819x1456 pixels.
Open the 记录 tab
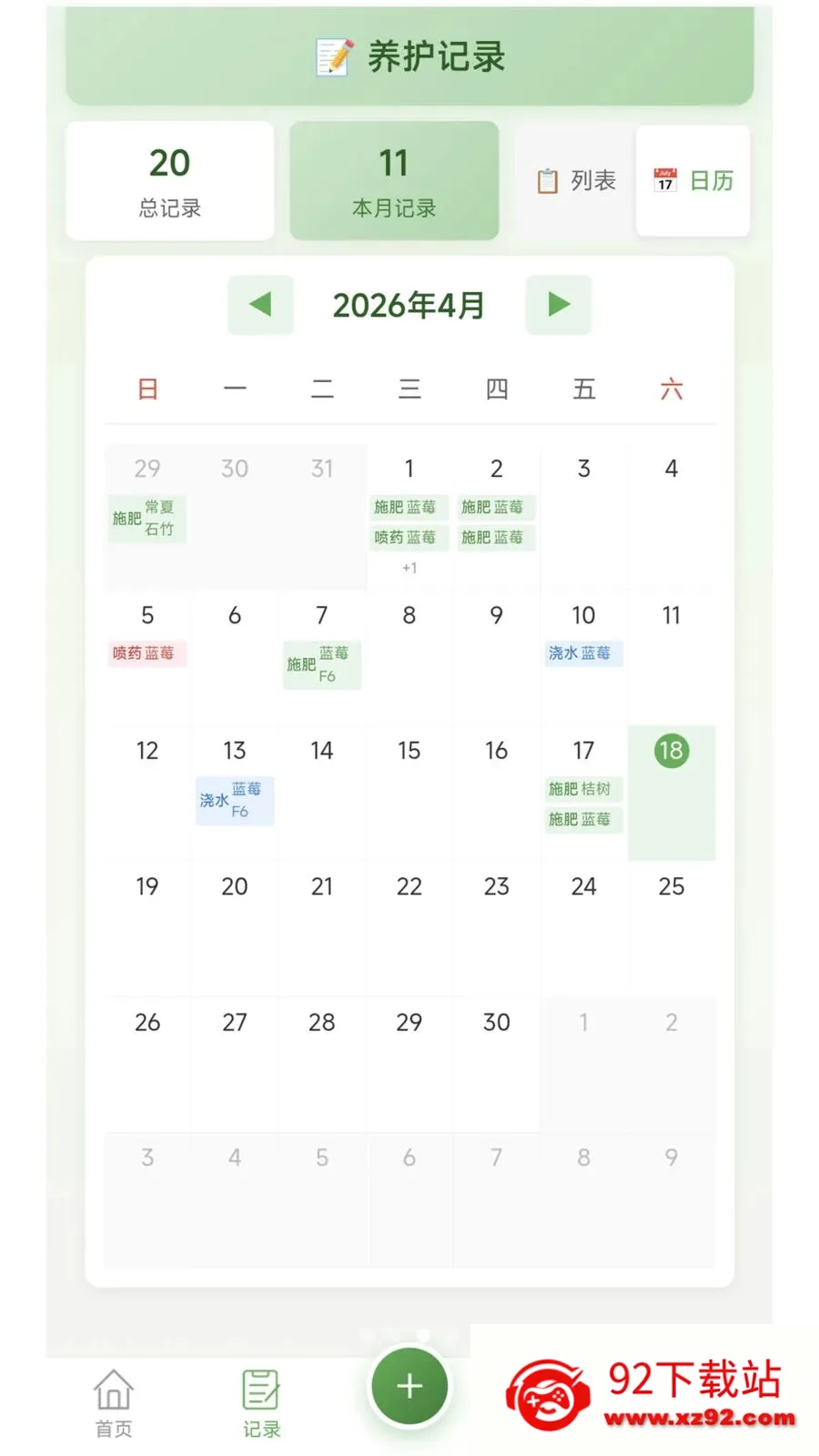tap(261, 1403)
